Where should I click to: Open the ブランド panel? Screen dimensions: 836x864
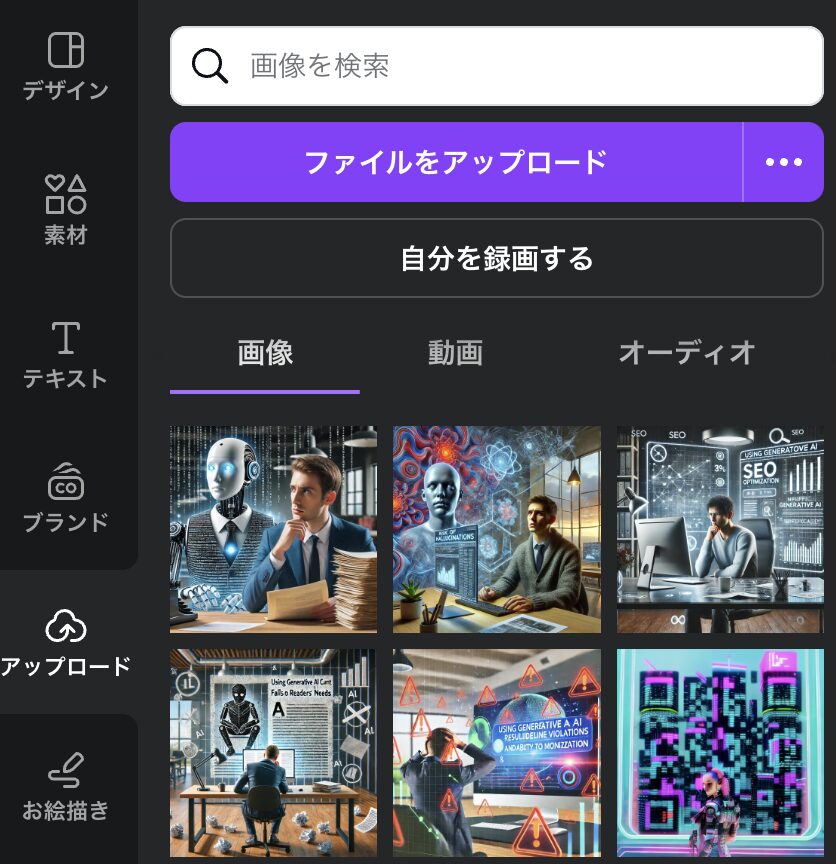(x=66, y=498)
